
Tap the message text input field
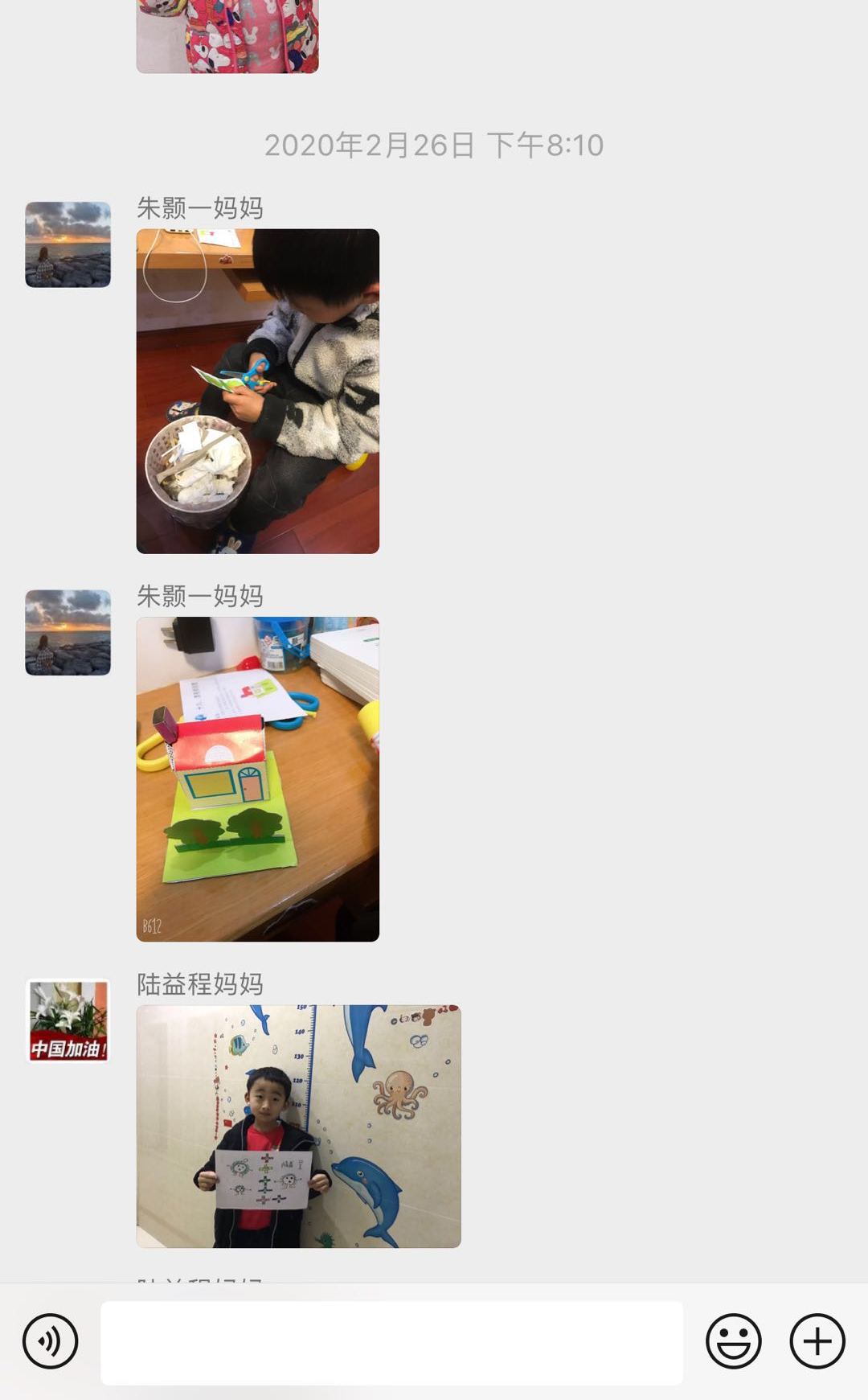click(391, 1342)
